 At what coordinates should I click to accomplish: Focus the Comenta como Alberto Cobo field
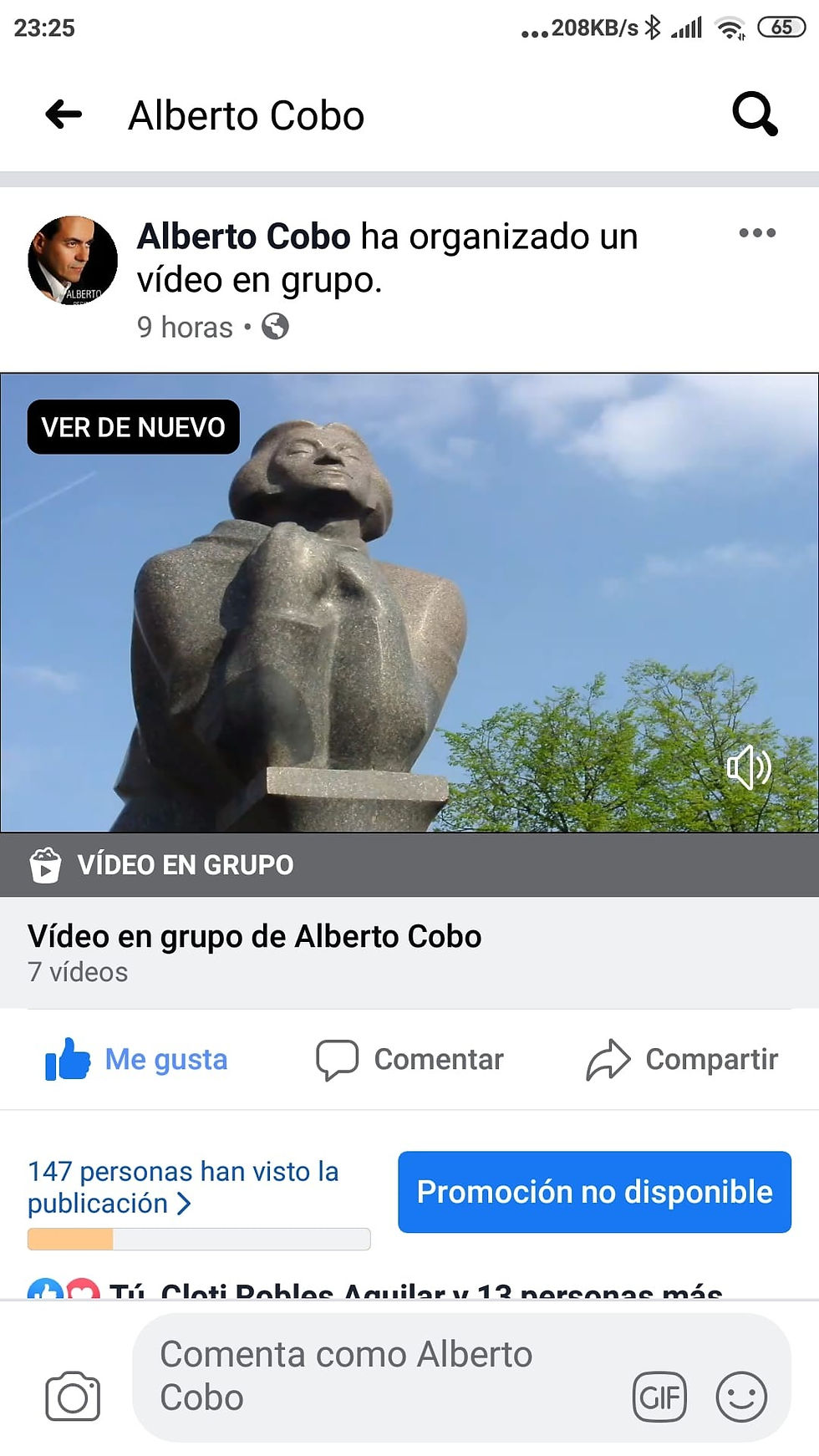[376, 1376]
